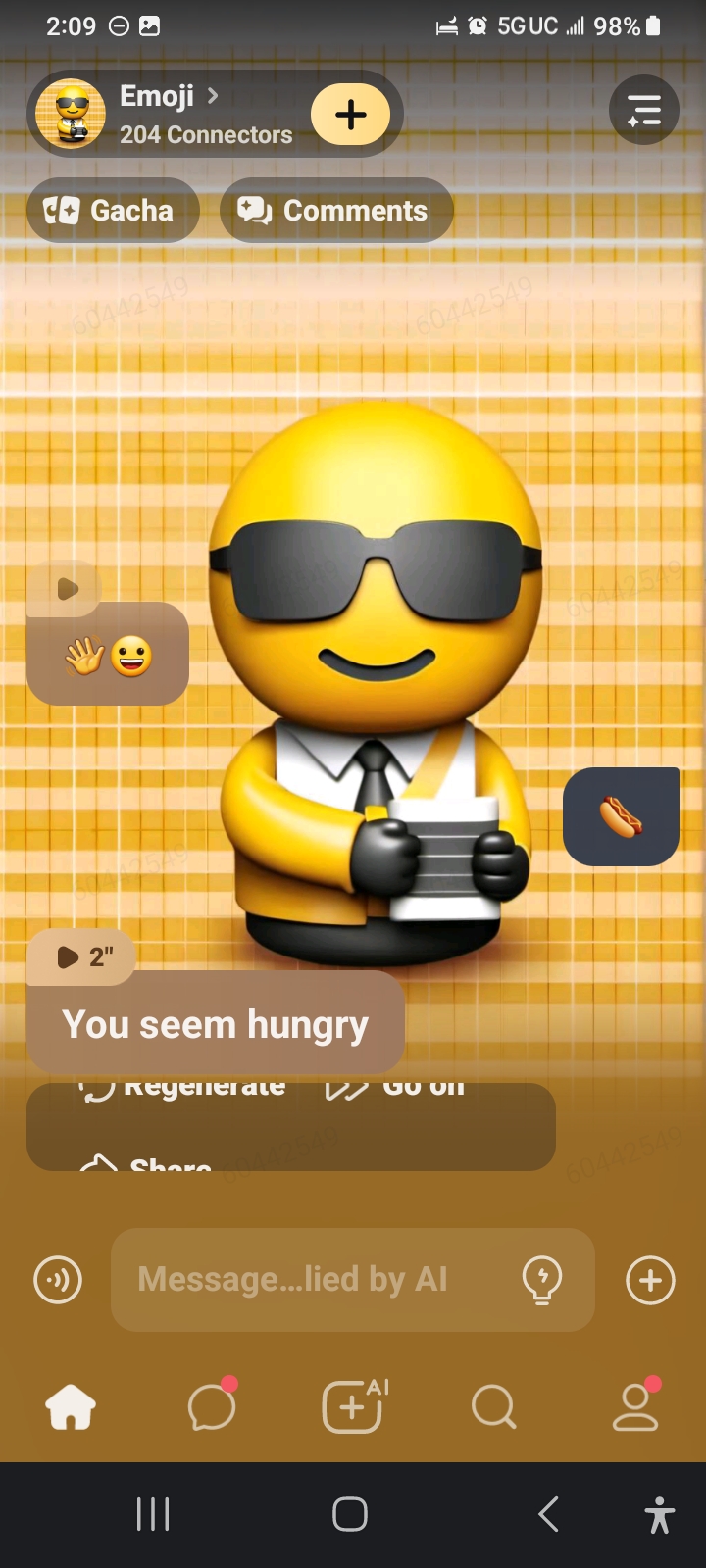Open Gacha
Viewport: 706px width, 1568px height.
(x=112, y=211)
